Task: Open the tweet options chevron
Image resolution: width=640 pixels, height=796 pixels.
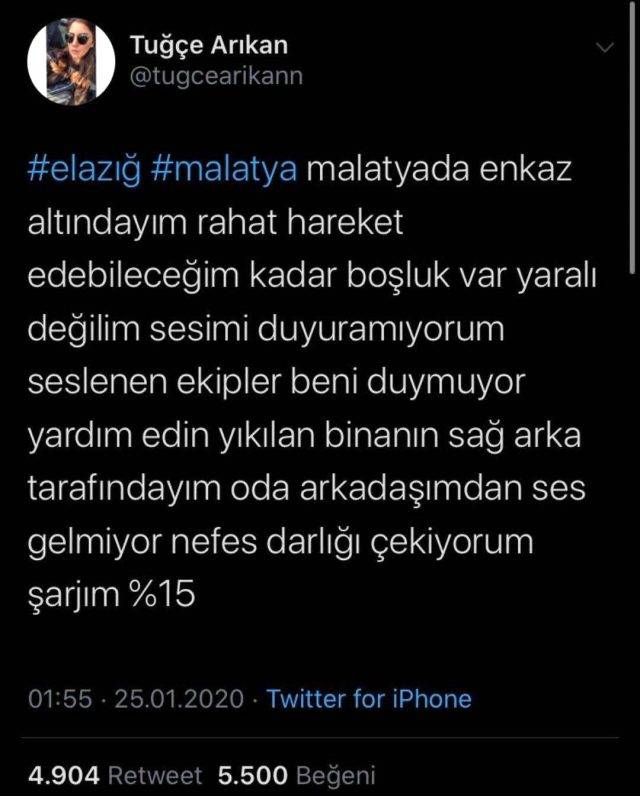Action: click(605, 49)
